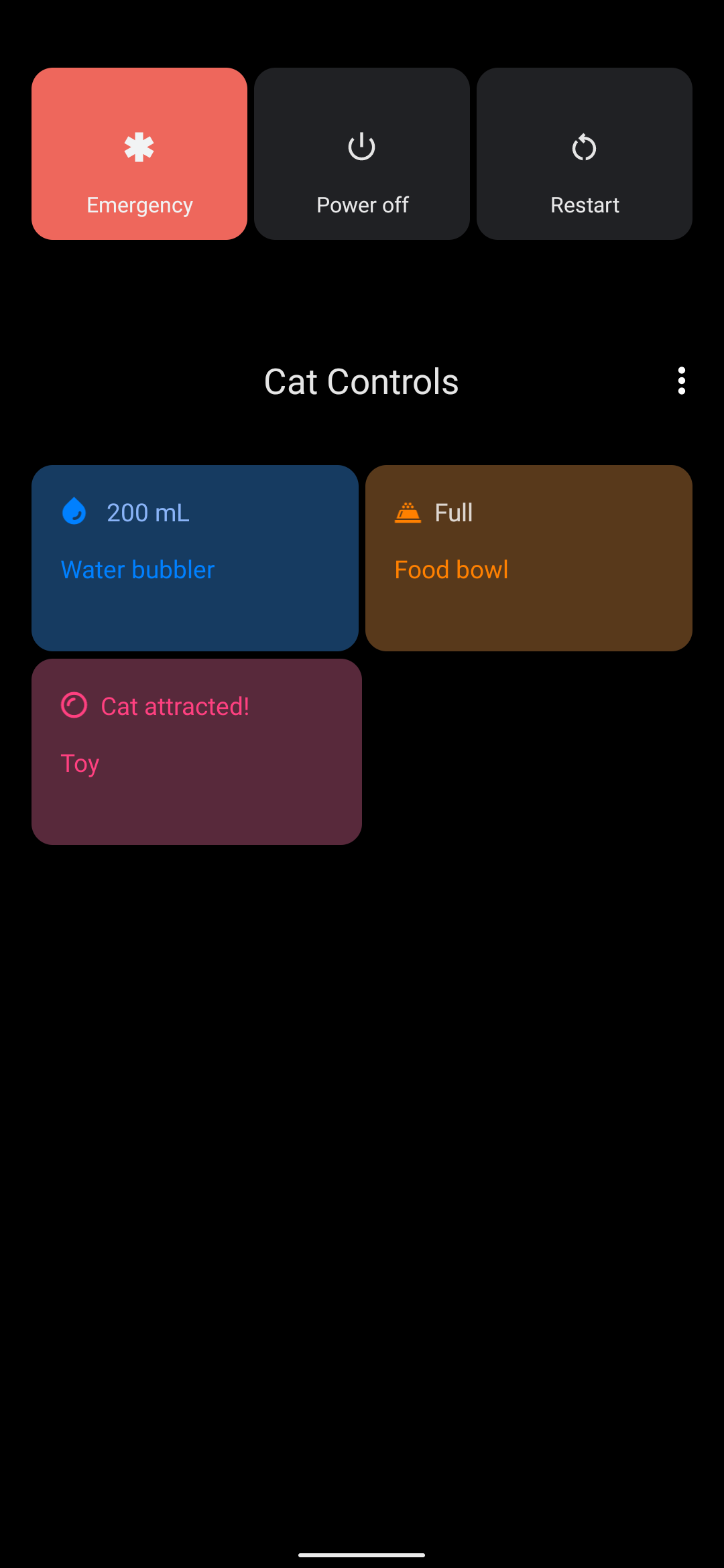Open the Food bowl control
Viewport: 724px width, 1568px height.
pos(529,558)
